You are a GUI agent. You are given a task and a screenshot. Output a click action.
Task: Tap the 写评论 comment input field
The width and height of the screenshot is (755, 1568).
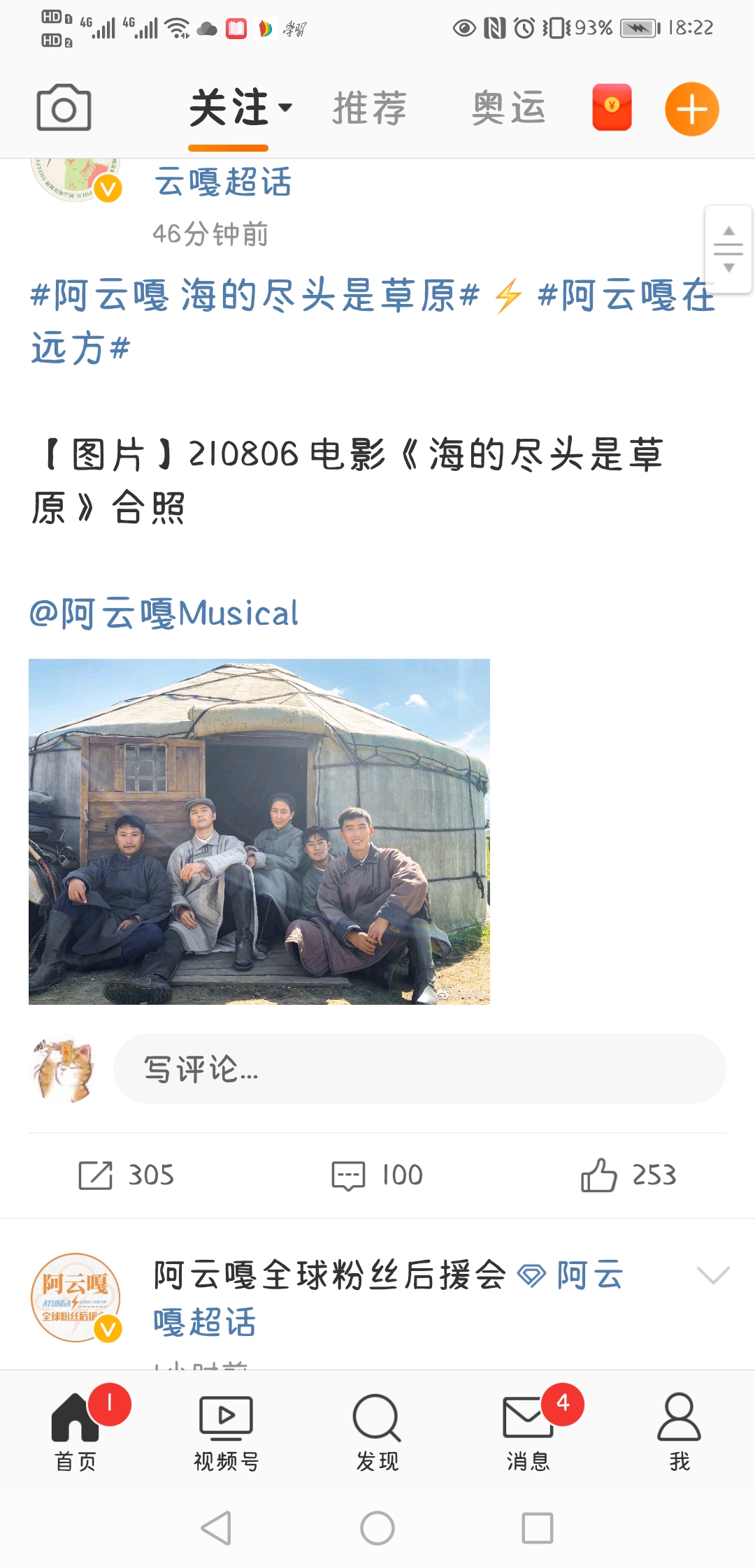pyautogui.click(x=419, y=1068)
